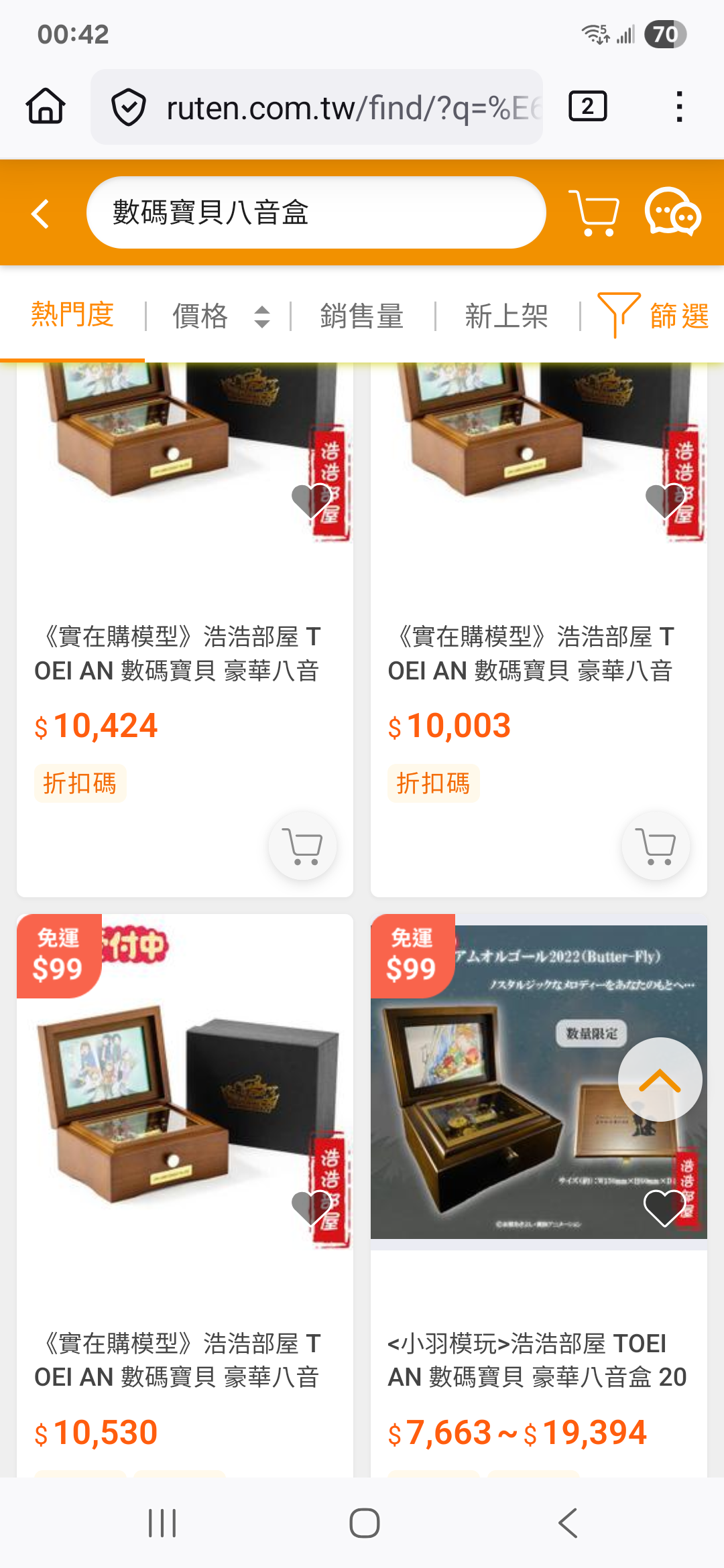724x1568 pixels.
Task: Open the chat messages icon
Action: pos(672,213)
